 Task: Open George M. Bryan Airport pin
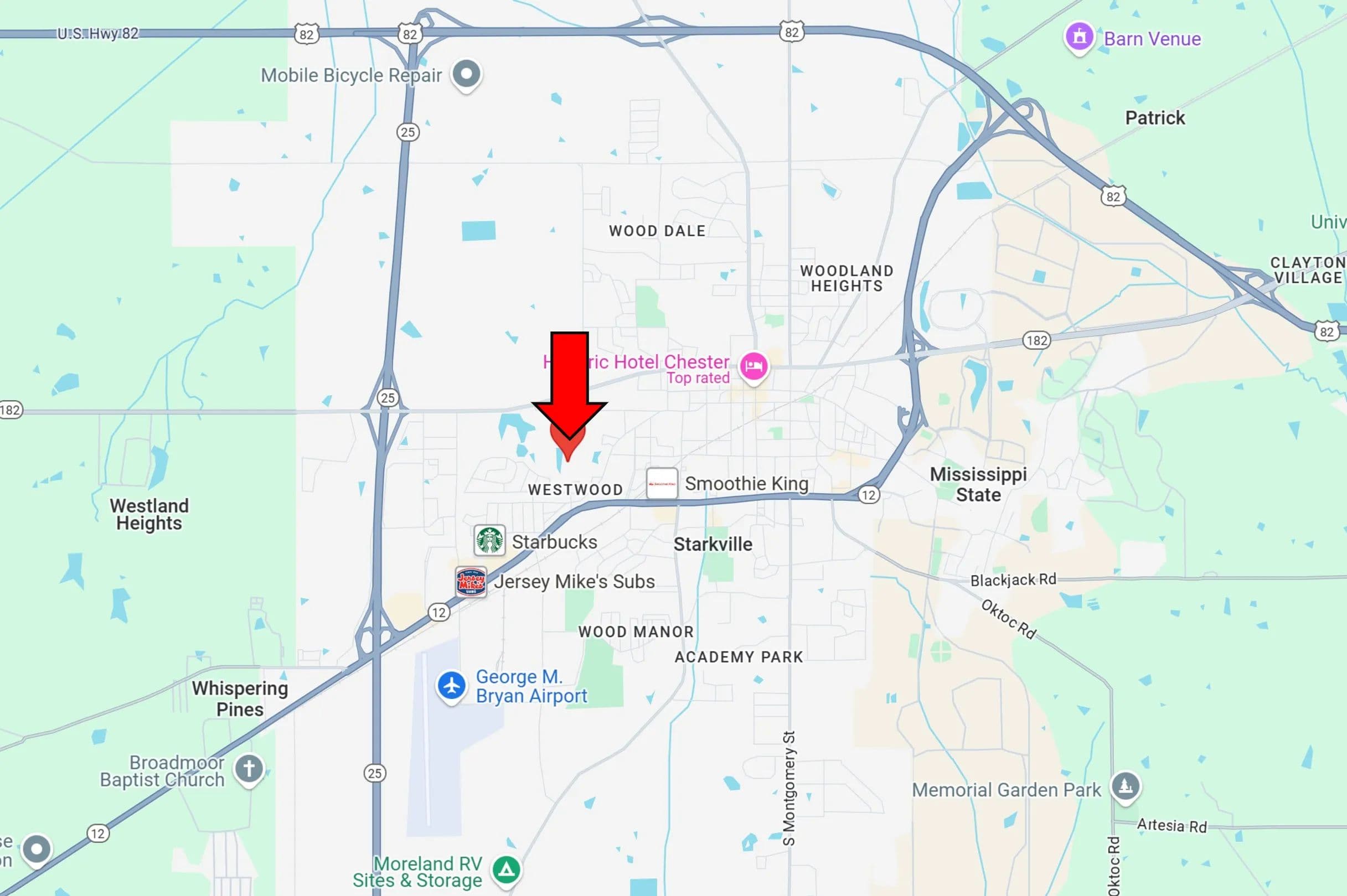coord(451,685)
